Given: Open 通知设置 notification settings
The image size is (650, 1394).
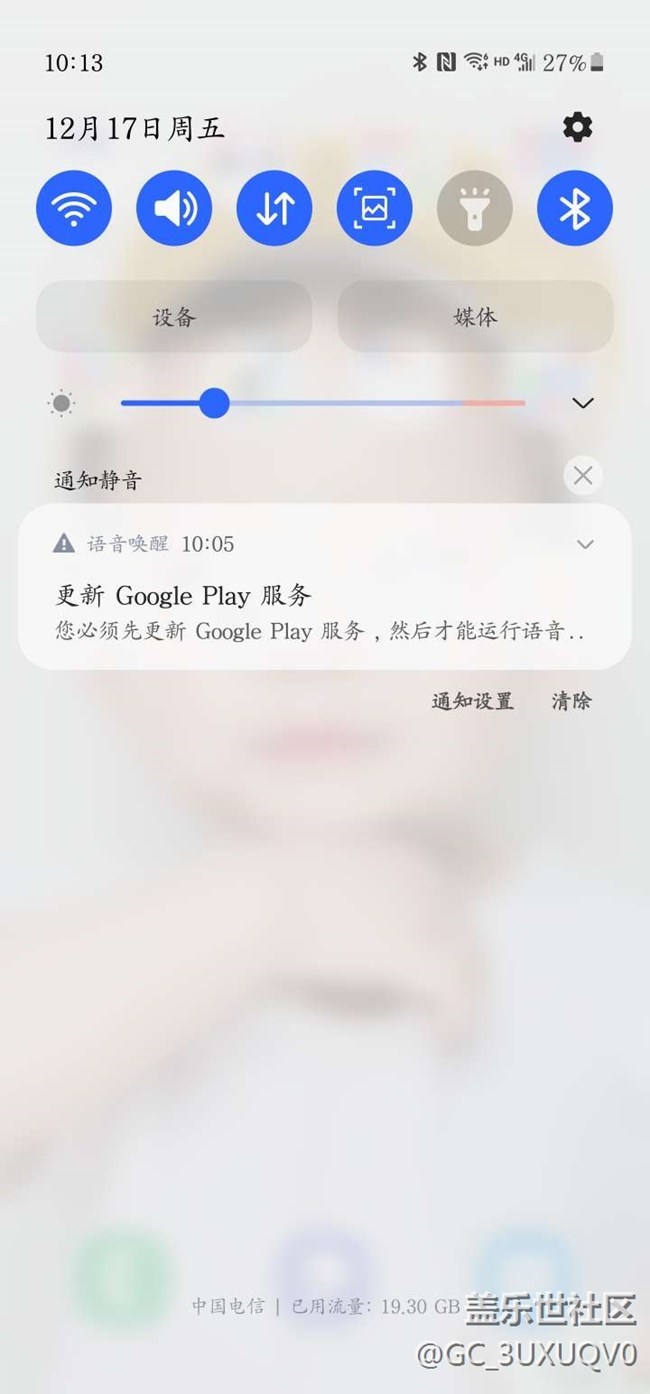Looking at the screenshot, I should [x=472, y=701].
